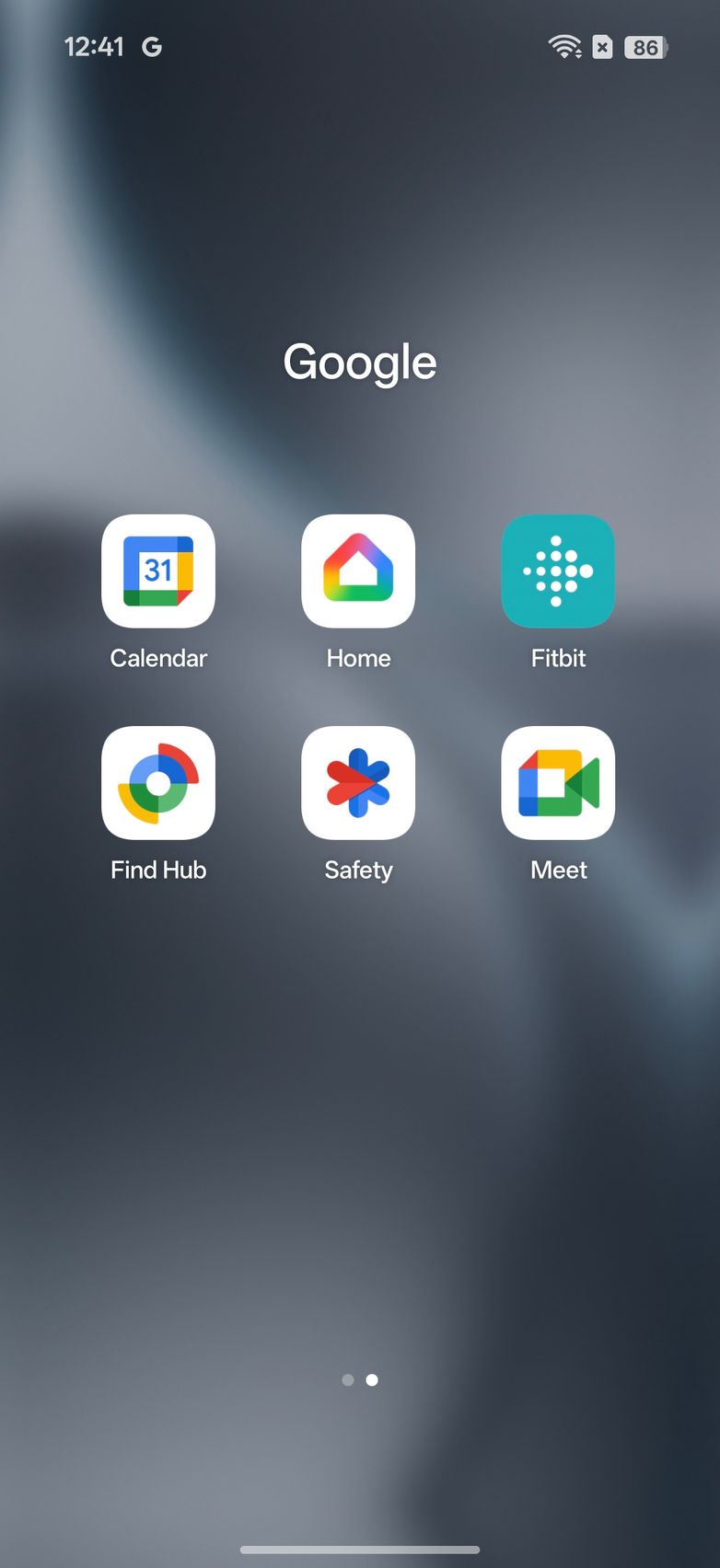Launch Google Meet
This screenshot has width=720, height=1568.
pos(558,783)
